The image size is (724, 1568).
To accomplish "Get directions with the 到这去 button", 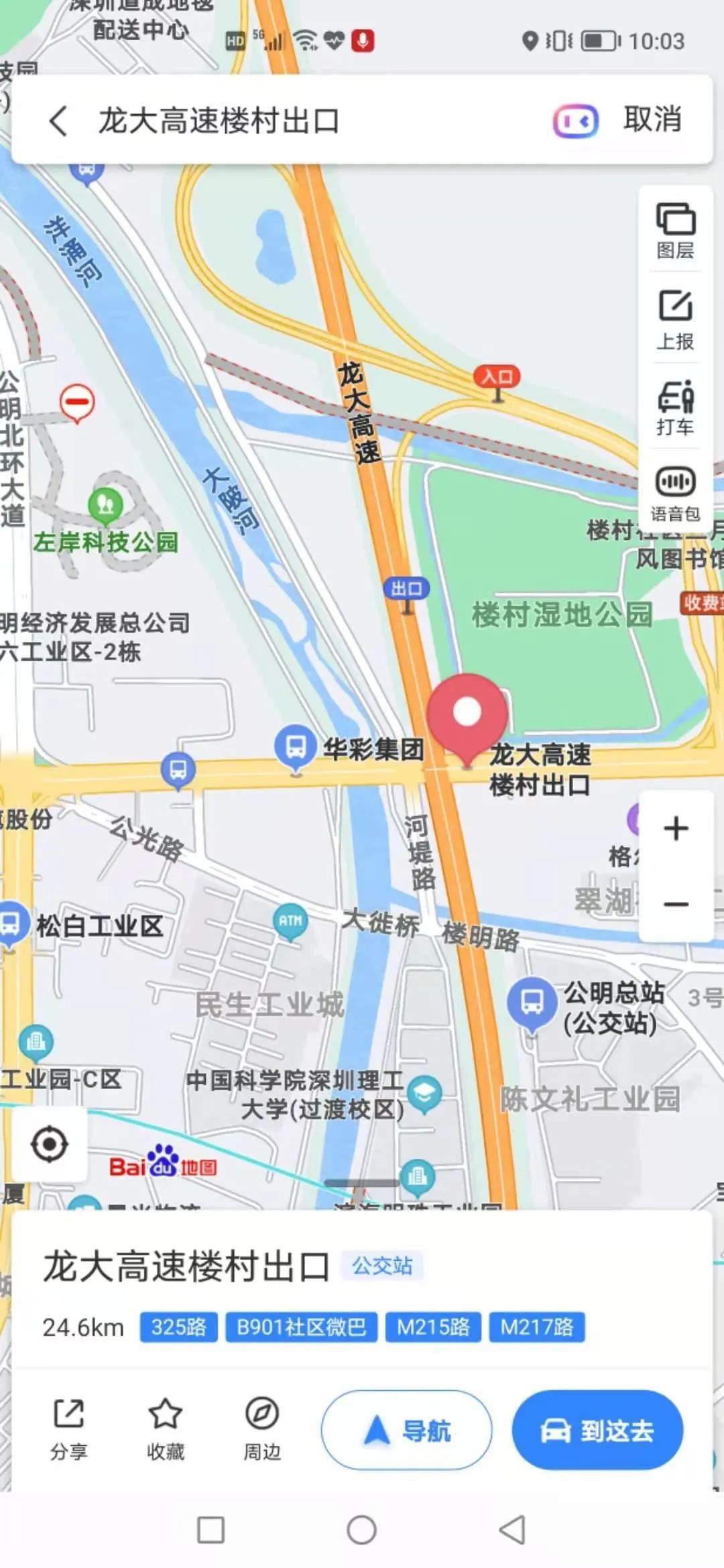I will (597, 1430).
